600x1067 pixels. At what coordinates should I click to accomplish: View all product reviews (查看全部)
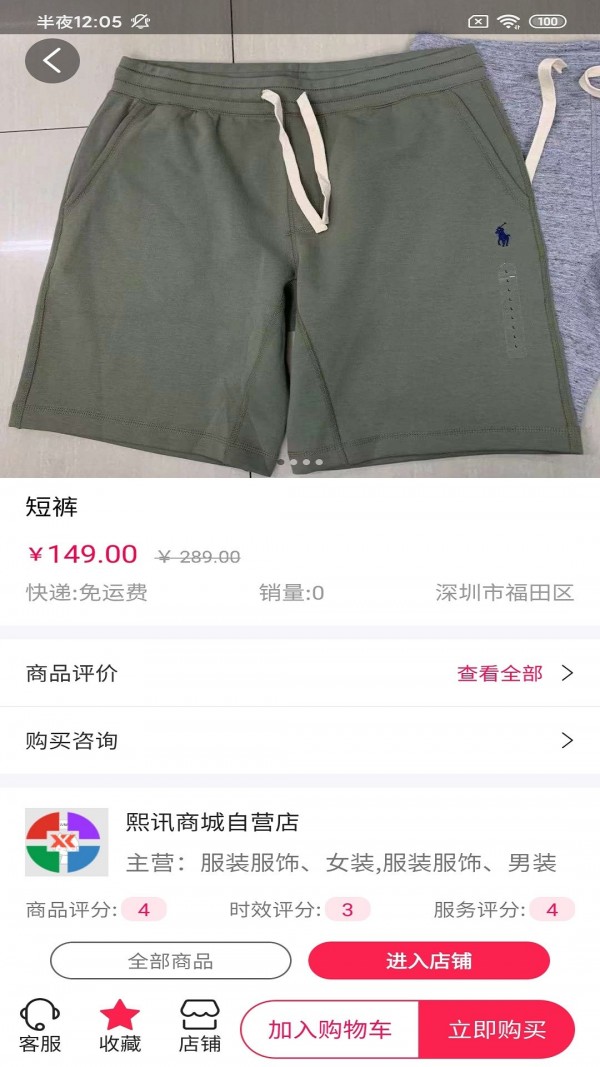[514, 673]
